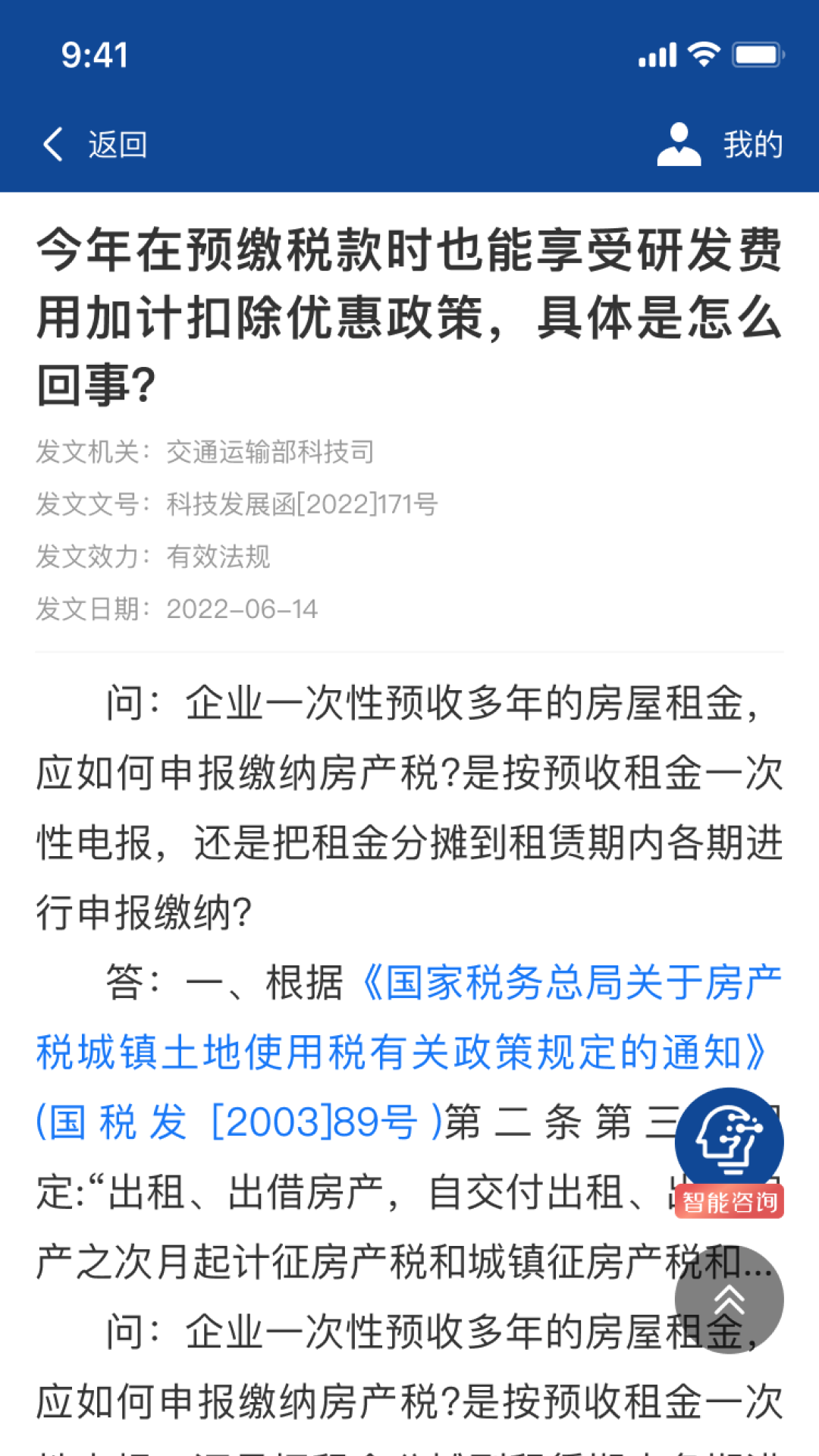
Task: Open profile via the person avatar icon
Action: (x=677, y=143)
